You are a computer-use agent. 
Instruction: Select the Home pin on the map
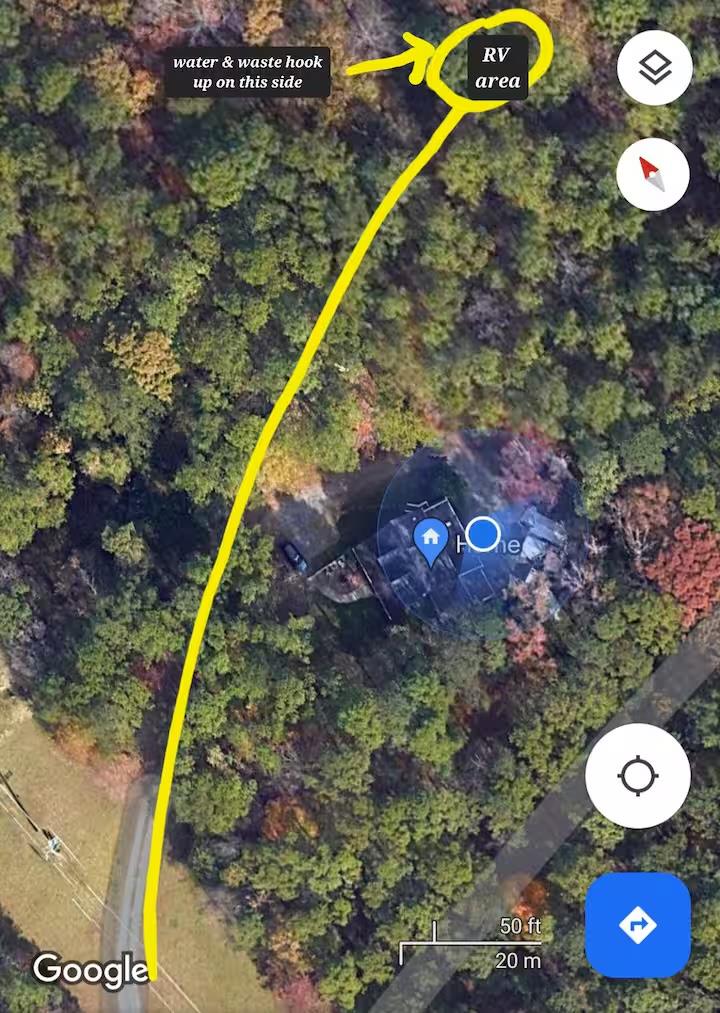click(x=431, y=541)
